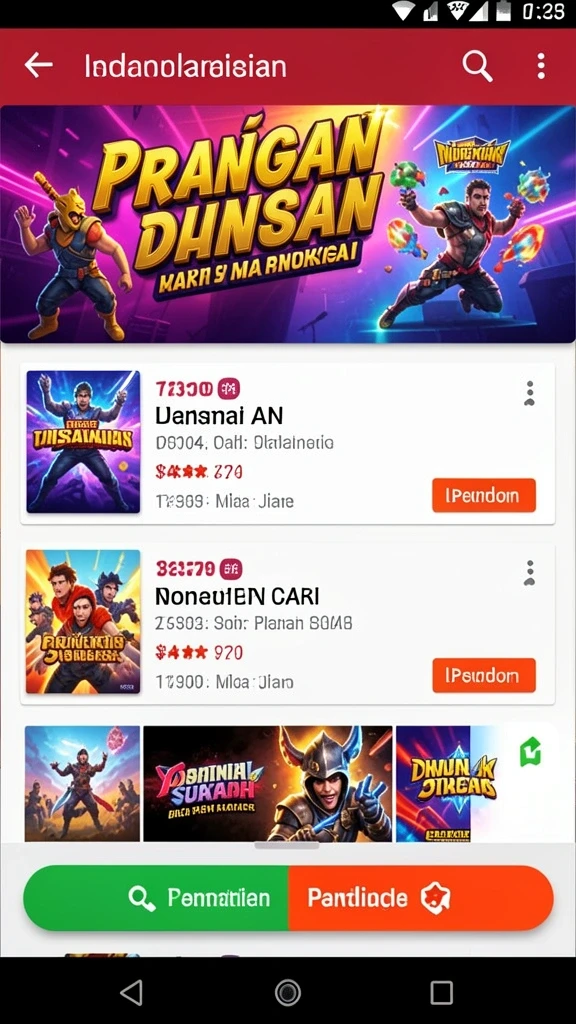
Task: Open the Dansnai AN game card
Action: click(288, 443)
